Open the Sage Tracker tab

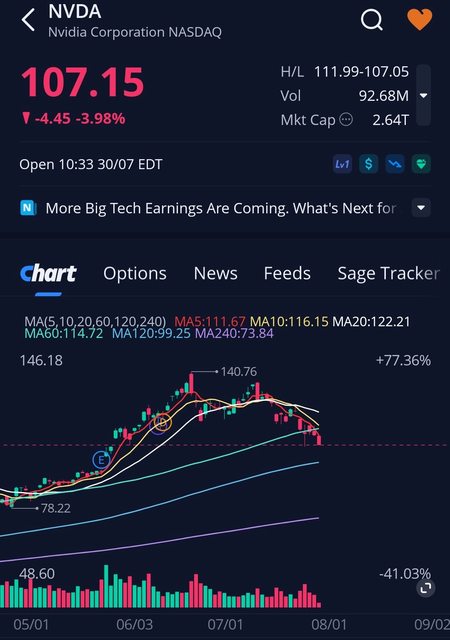tap(388, 273)
